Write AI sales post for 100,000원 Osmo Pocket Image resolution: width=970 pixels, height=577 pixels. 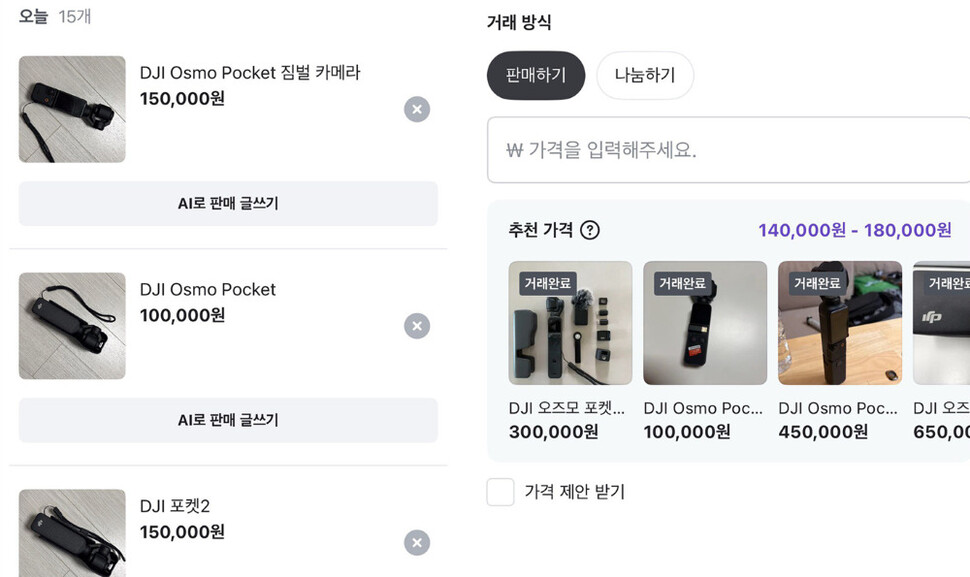click(228, 421)
